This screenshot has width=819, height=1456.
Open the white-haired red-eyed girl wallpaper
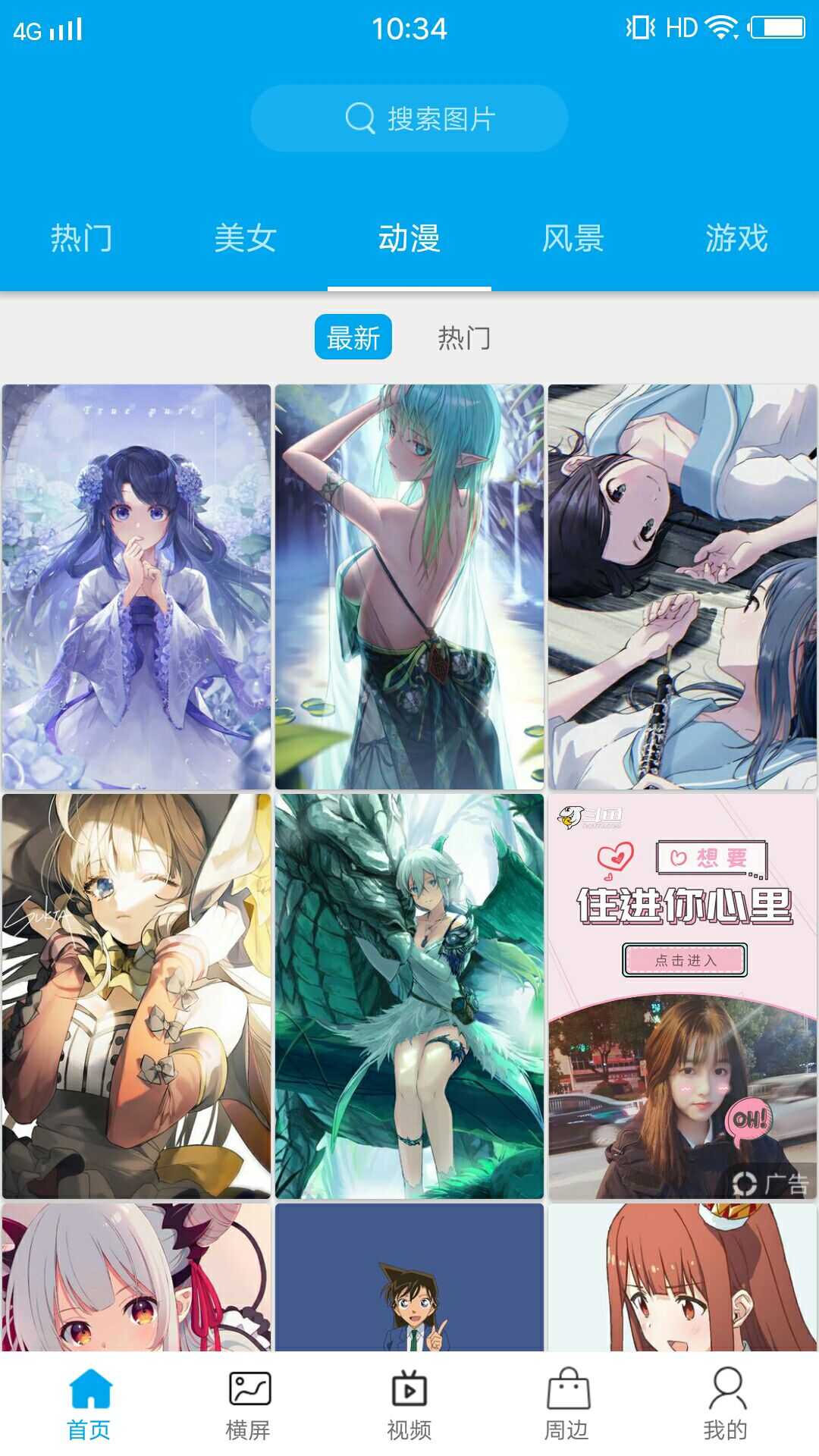pos(136,1277)
